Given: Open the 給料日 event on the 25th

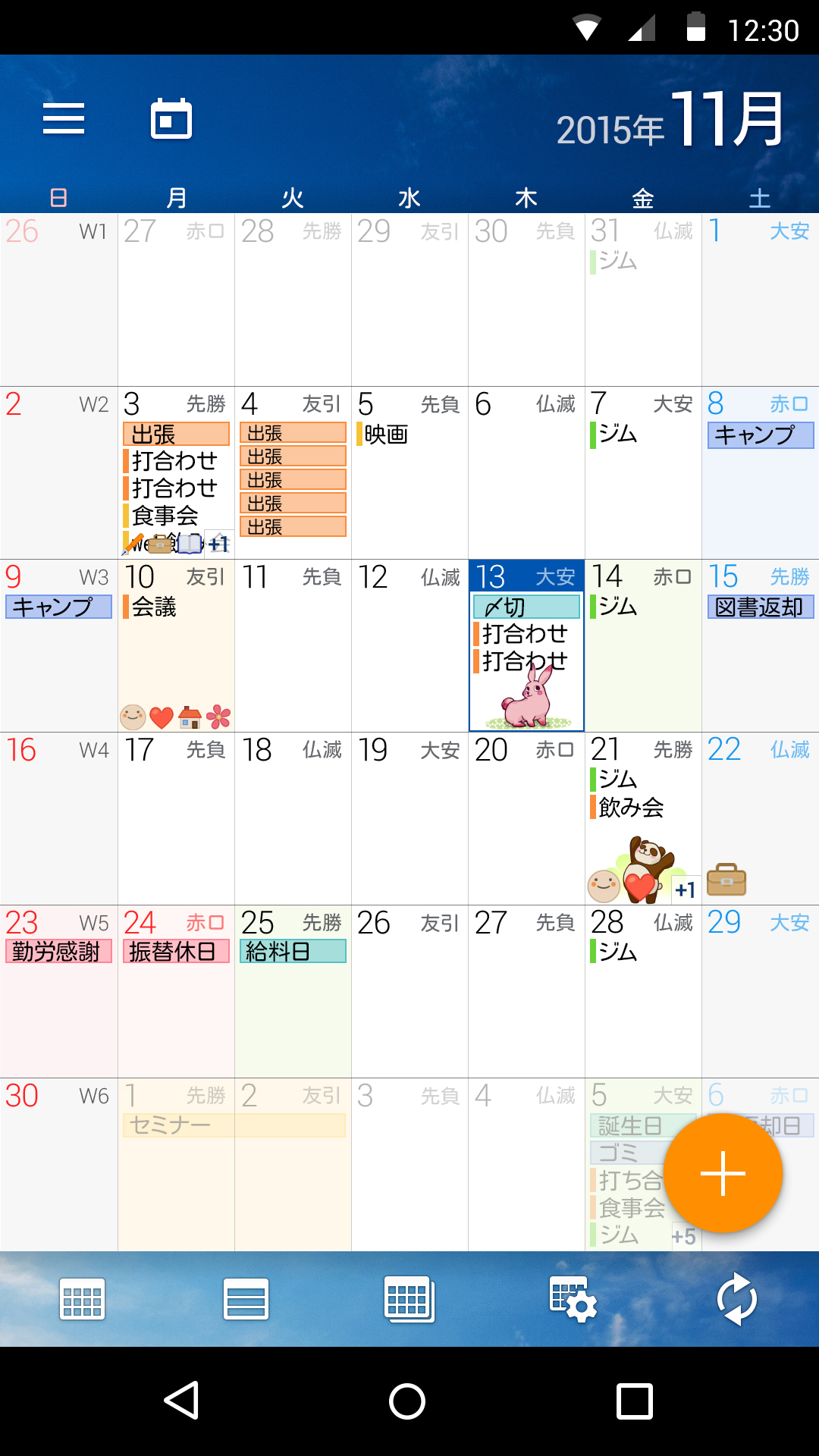Looking at the screenshot, I should [293, 951].
